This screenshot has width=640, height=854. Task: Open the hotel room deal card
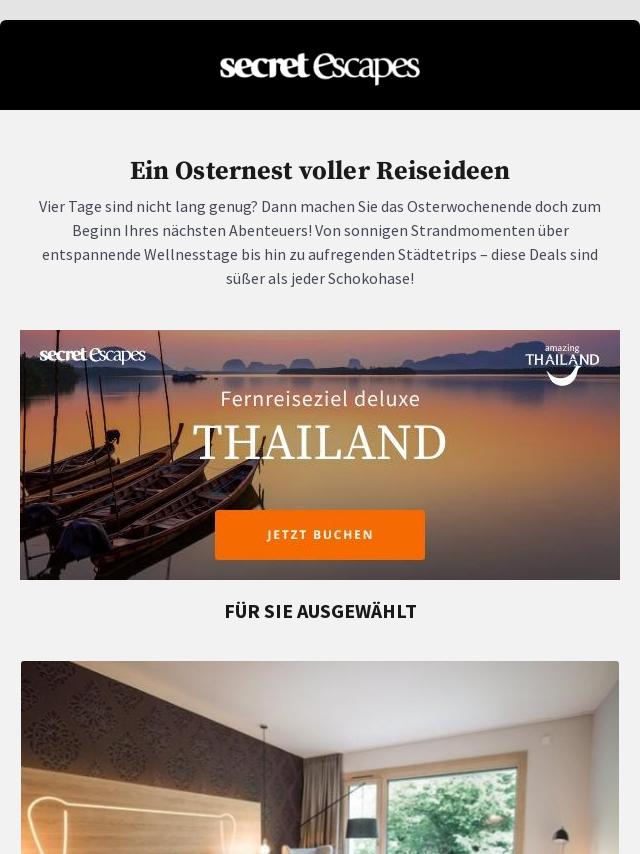pos(320,757)
